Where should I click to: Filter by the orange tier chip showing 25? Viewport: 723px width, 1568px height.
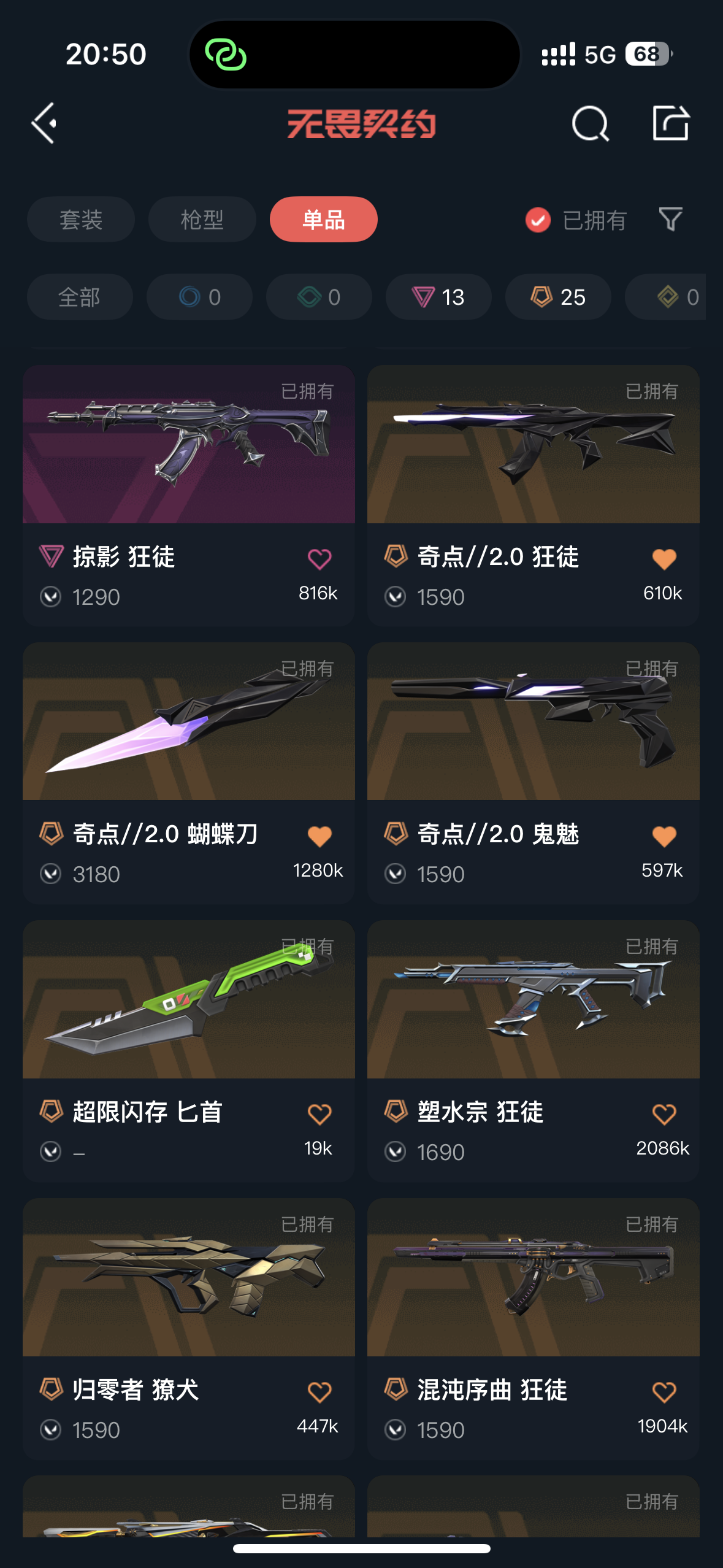coord(557,297)
